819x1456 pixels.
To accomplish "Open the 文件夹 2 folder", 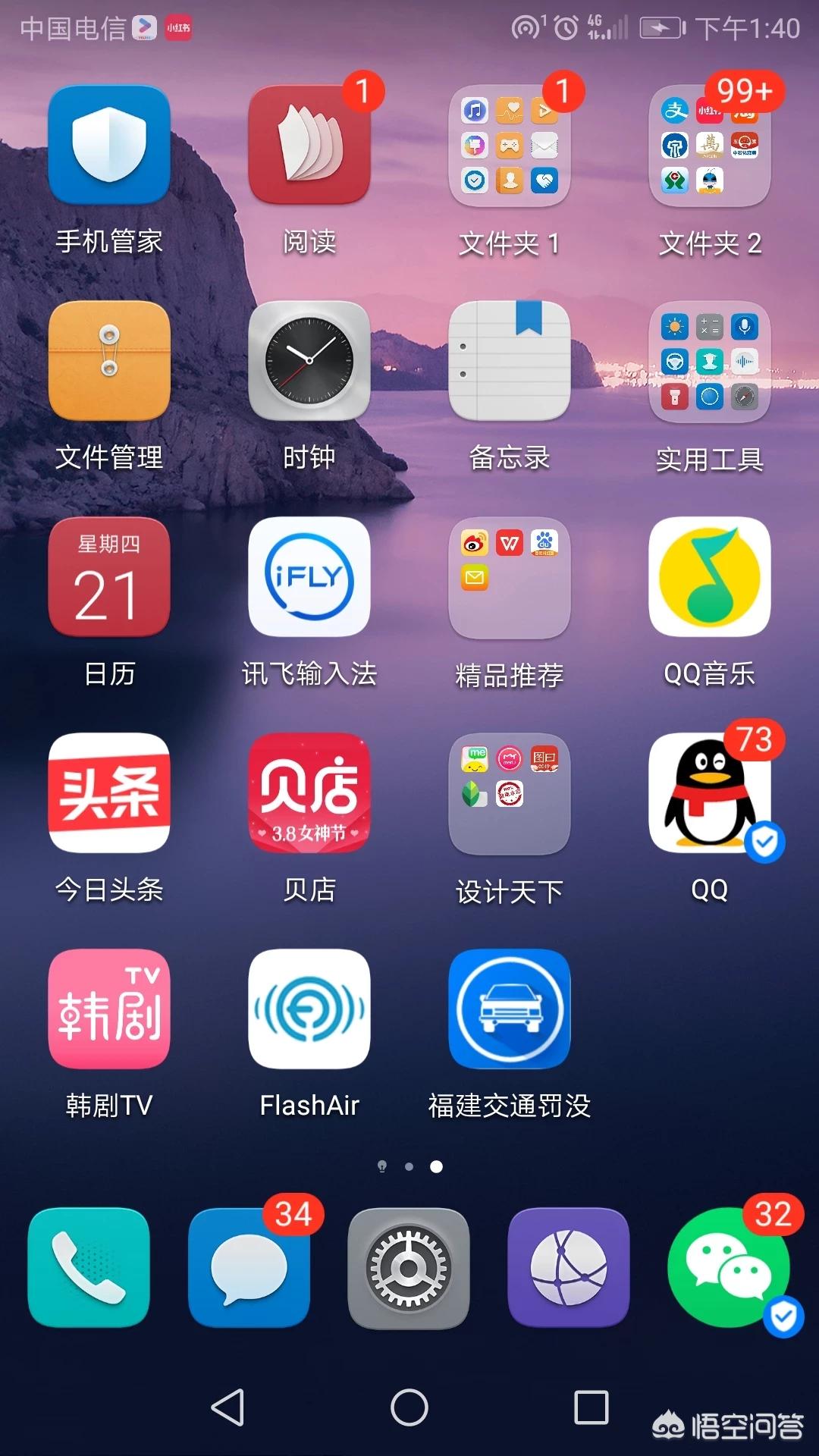I will point(710,146).
